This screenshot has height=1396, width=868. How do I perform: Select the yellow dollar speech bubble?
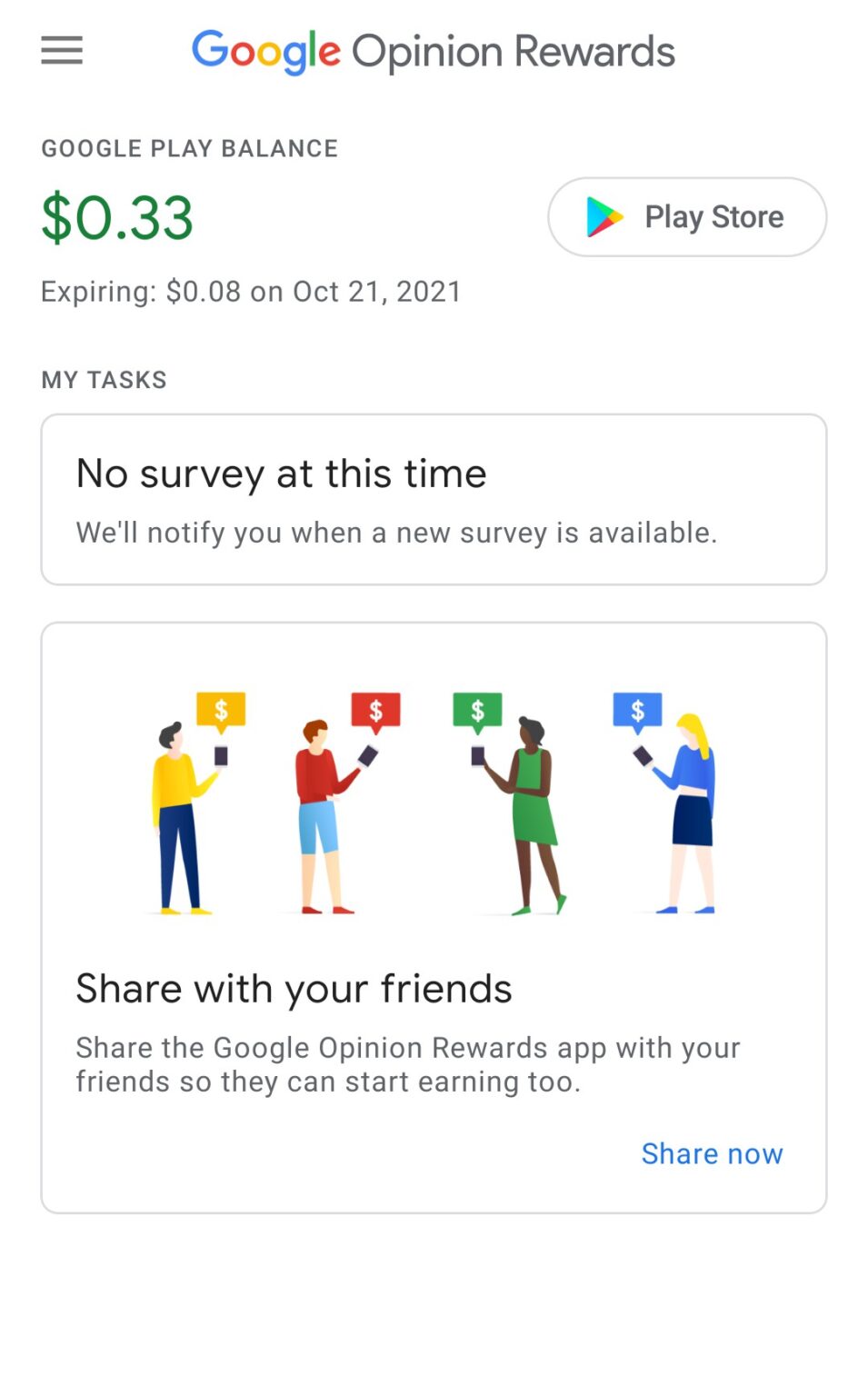(220, 710)
